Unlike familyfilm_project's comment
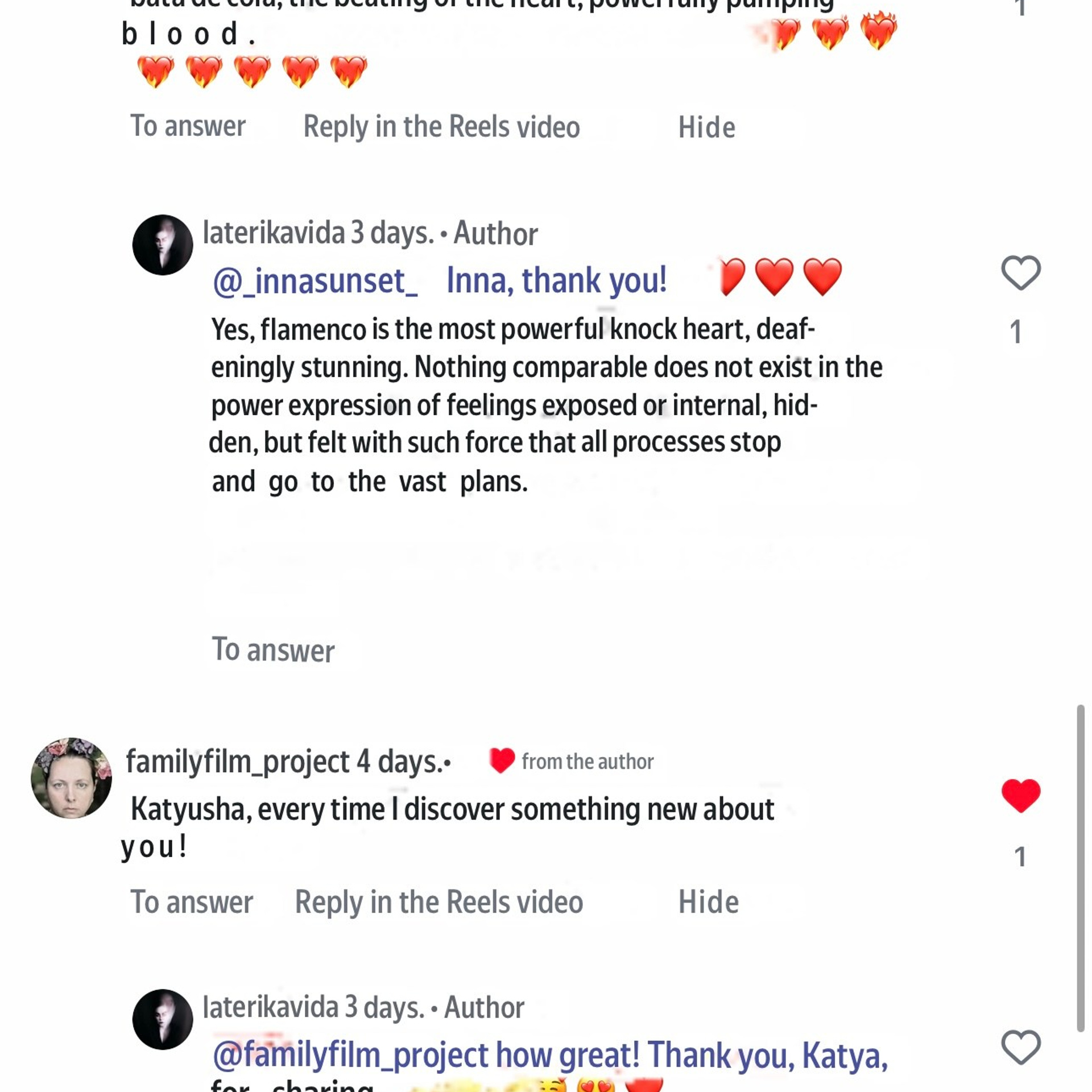Viewport: 1092px width, 1092px height. 1020,795
